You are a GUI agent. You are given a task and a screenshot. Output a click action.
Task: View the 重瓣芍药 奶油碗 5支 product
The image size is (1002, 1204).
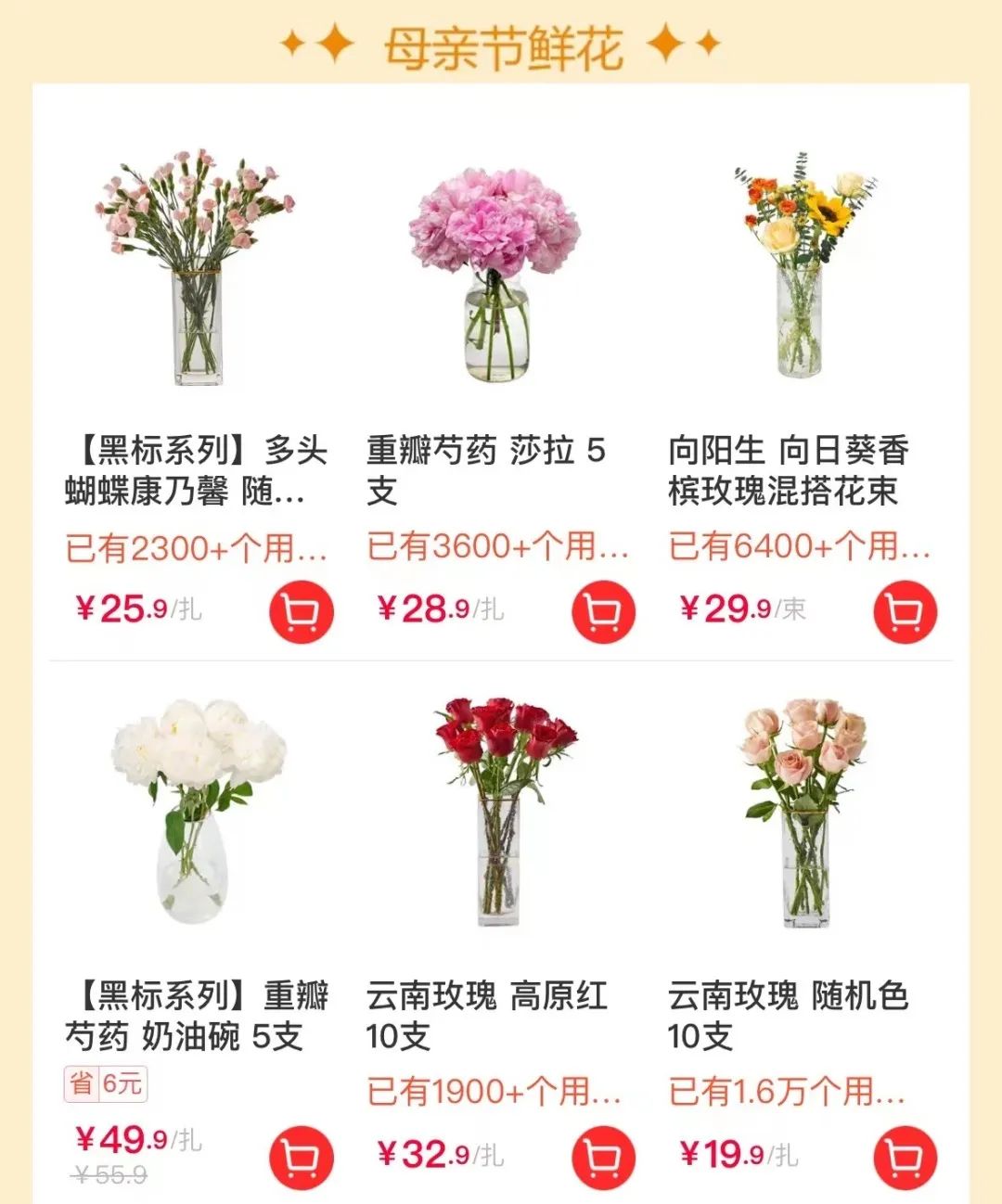coord(197,812)
